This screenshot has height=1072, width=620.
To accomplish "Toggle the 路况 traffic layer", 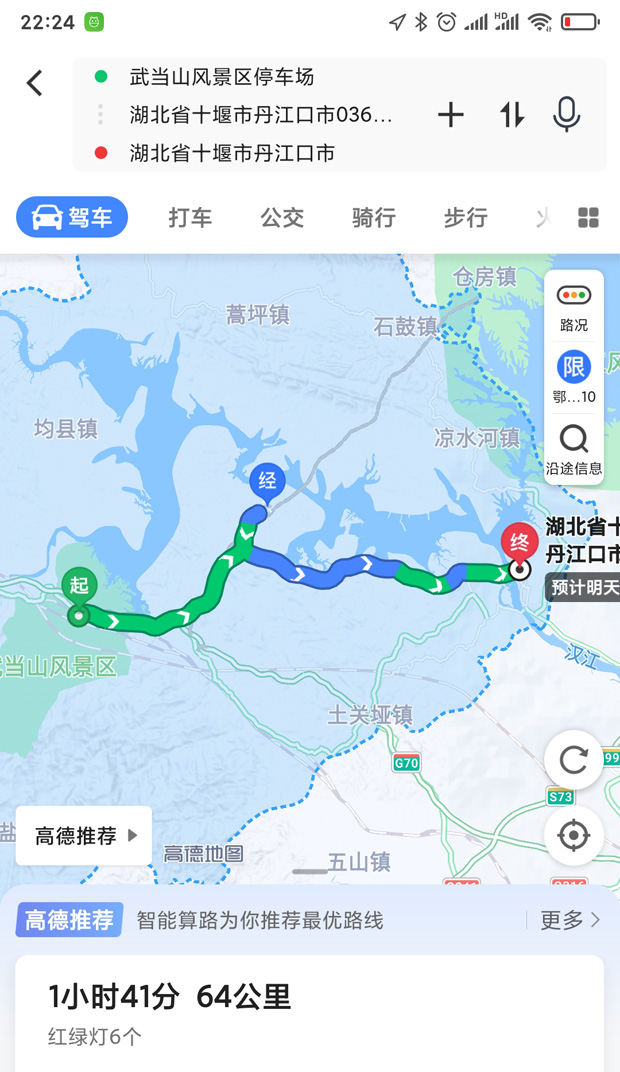I will (x=574, y=308).
